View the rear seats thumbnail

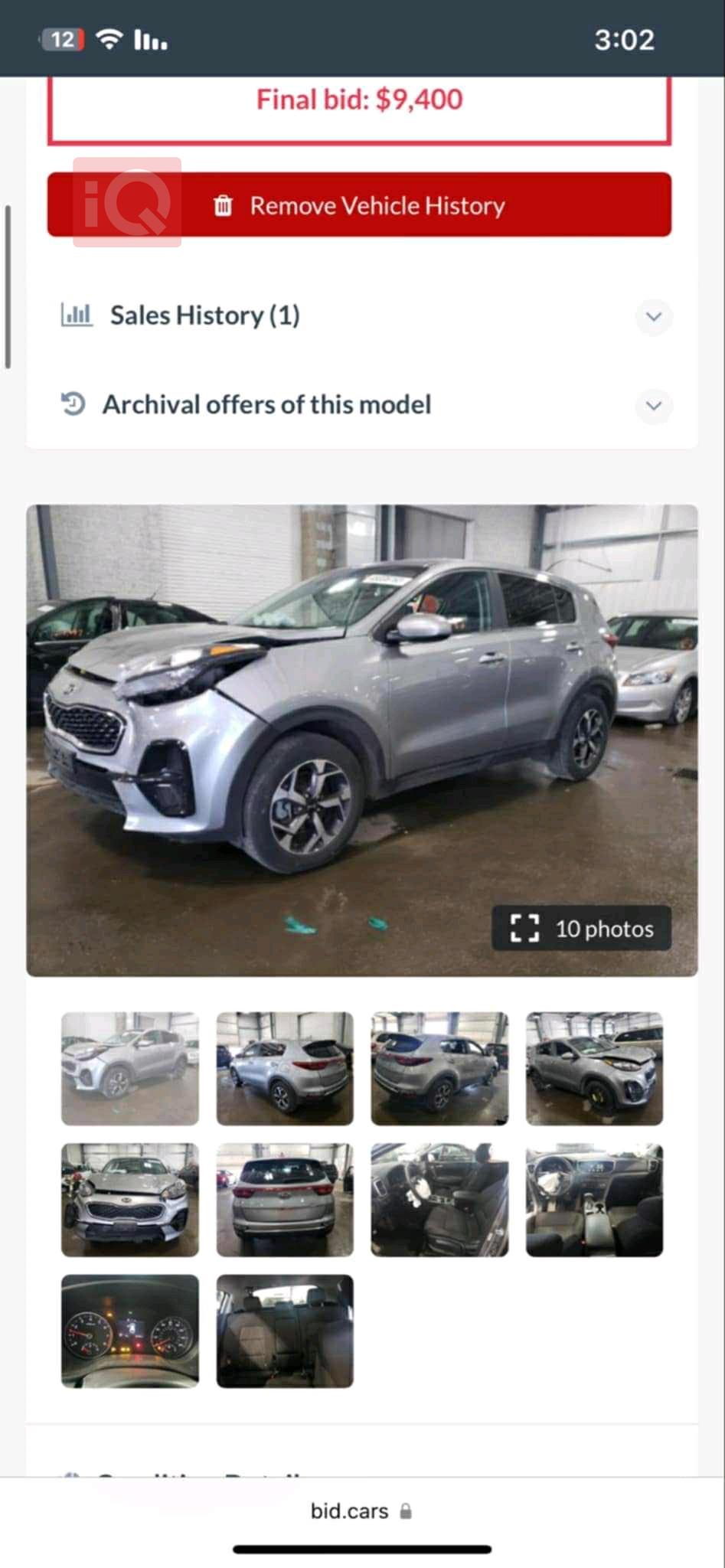point(285,1331)
